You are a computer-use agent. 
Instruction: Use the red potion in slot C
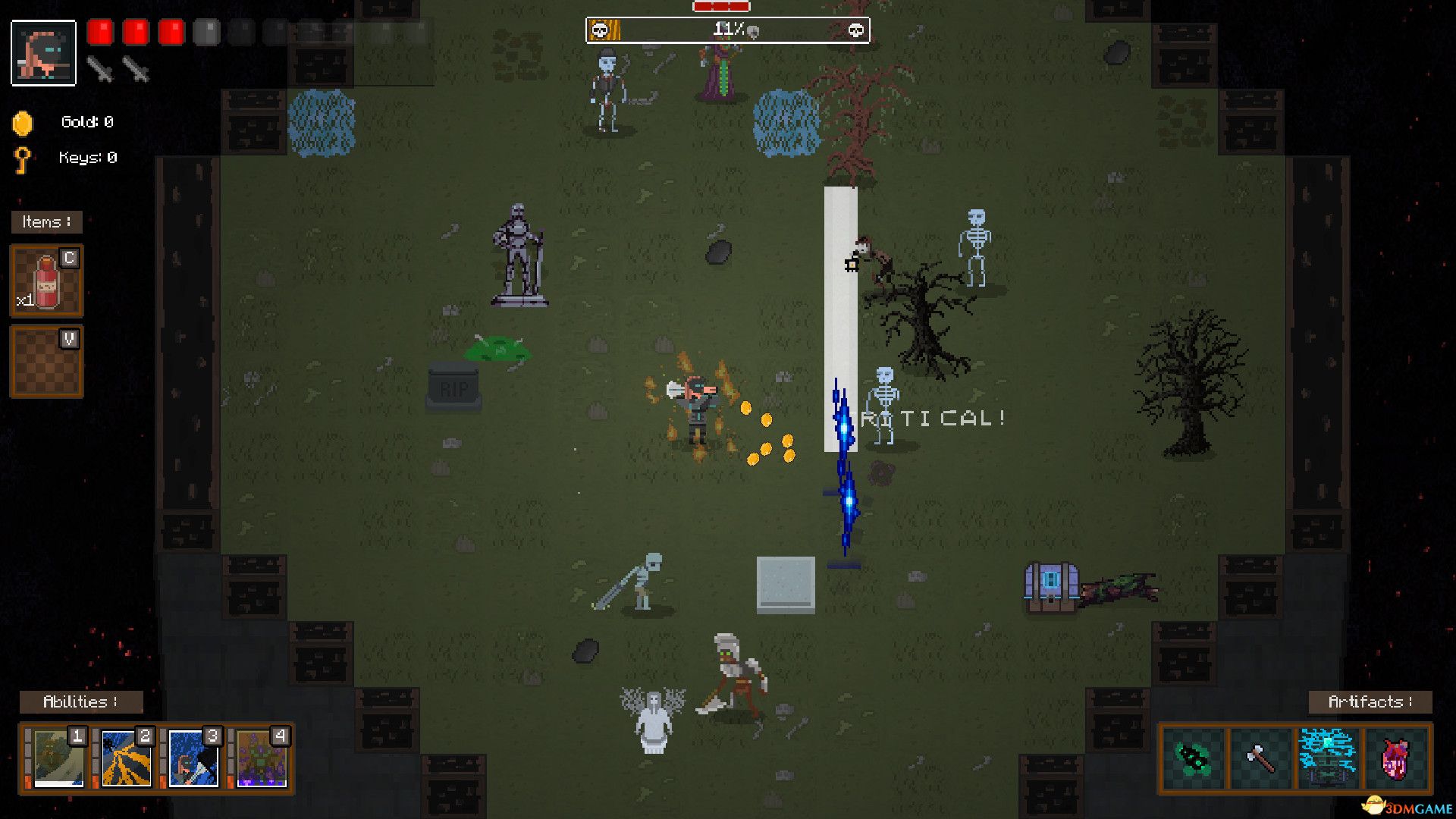pos(46,281)
